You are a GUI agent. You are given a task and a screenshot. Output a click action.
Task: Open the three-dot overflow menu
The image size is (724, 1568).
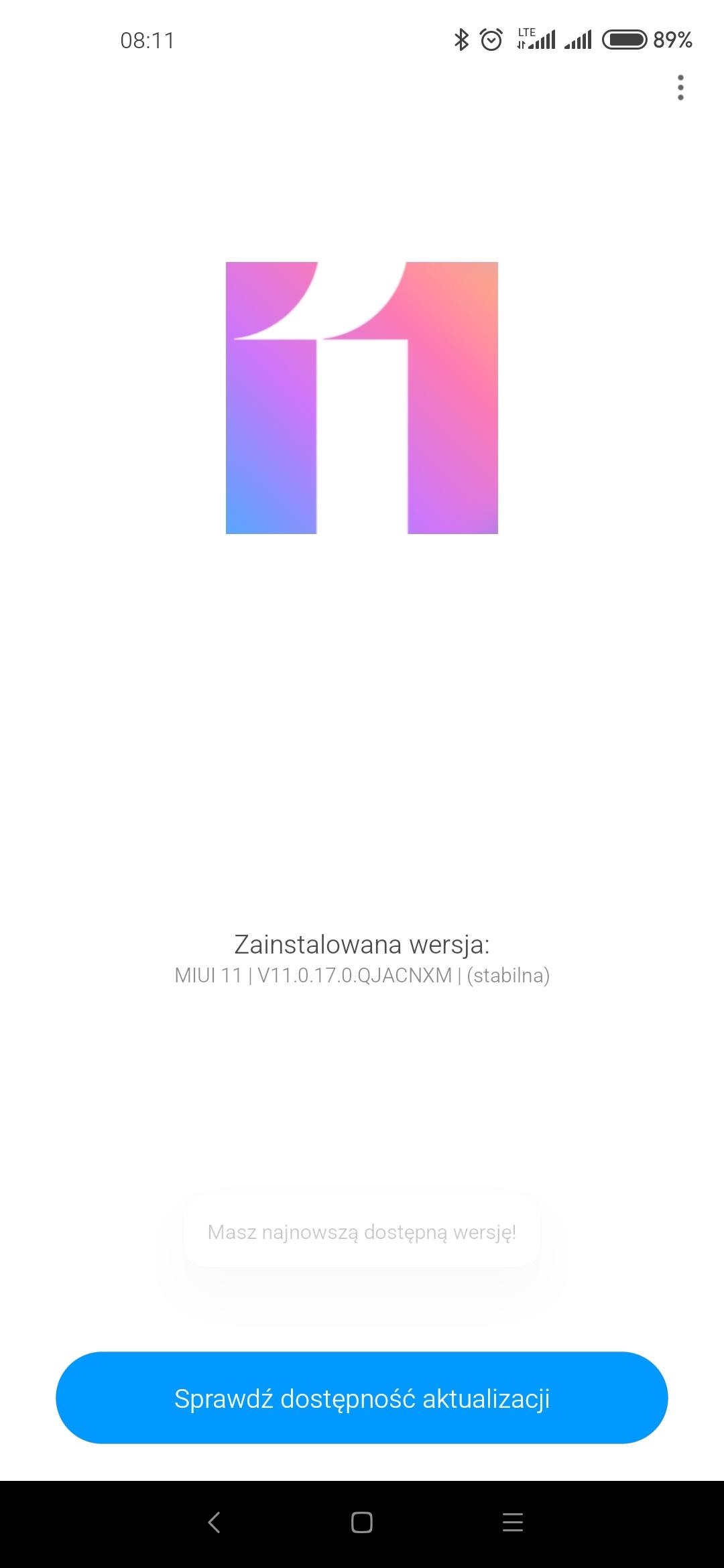[680, 88]
